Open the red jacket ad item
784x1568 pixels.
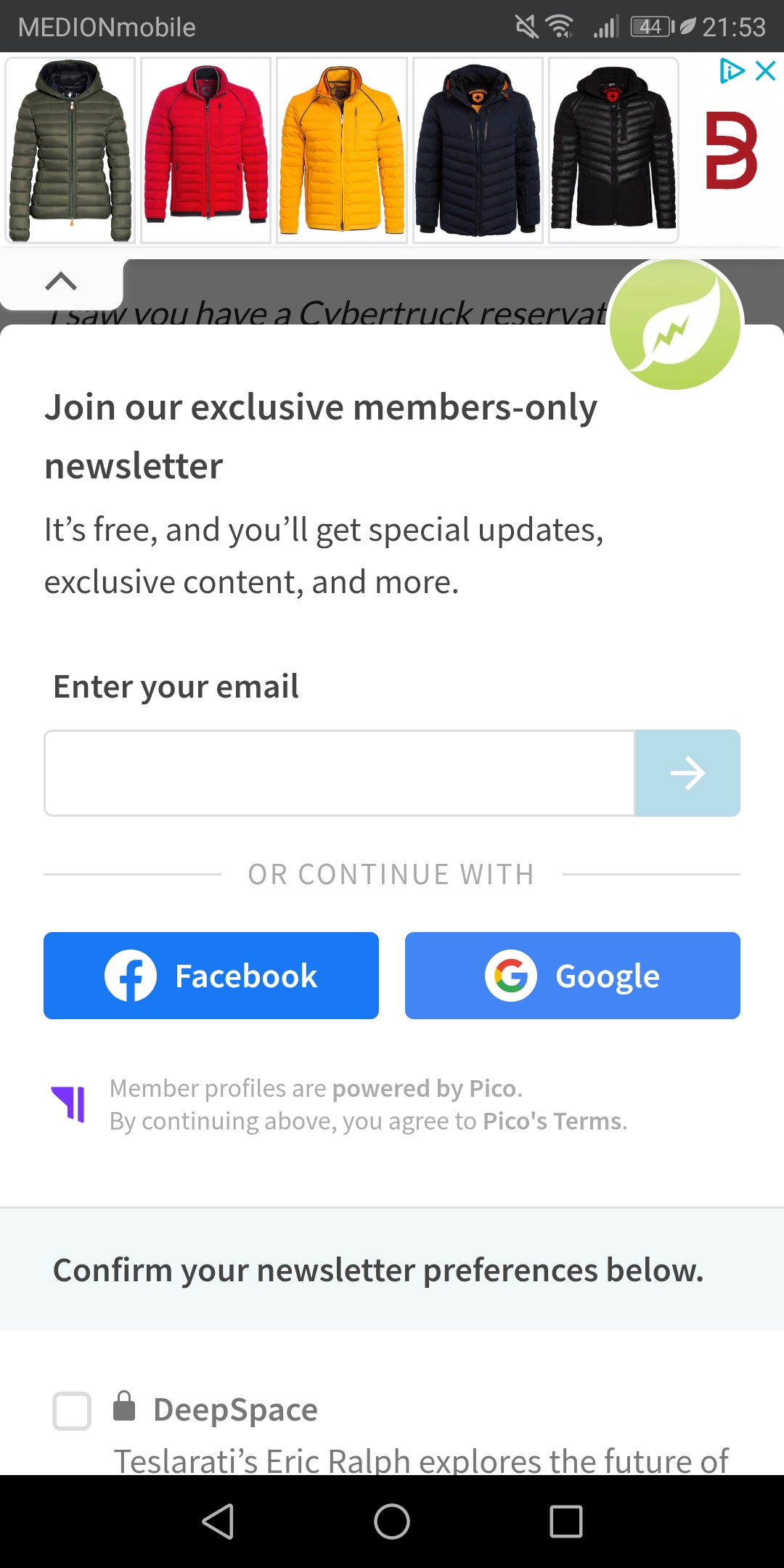(x=205, y=150)
